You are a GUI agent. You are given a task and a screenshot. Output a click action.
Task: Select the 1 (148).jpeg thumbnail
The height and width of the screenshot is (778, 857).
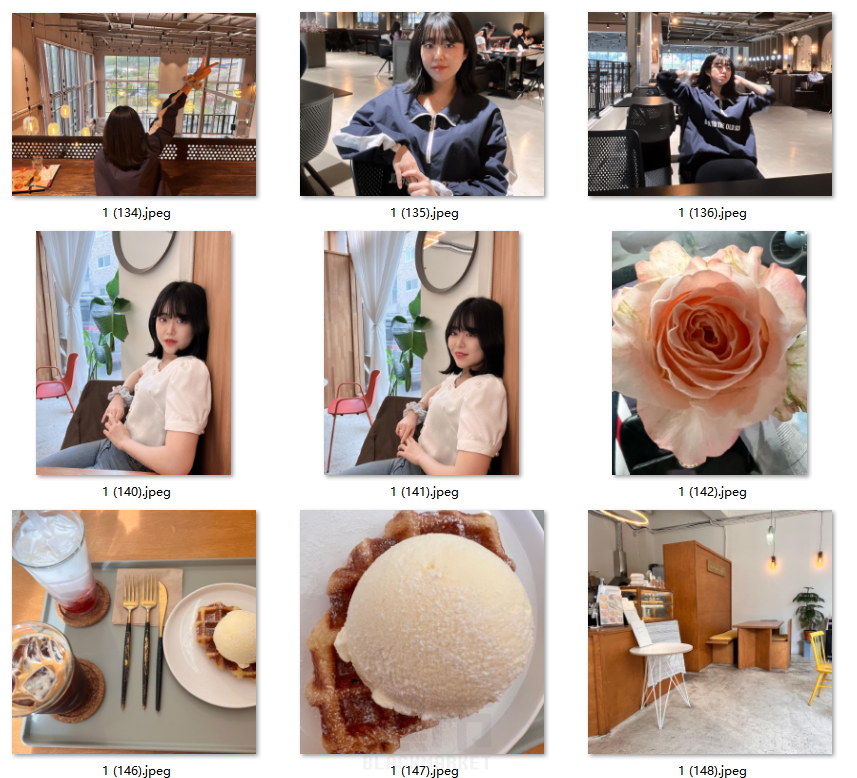tap(709, 632)
